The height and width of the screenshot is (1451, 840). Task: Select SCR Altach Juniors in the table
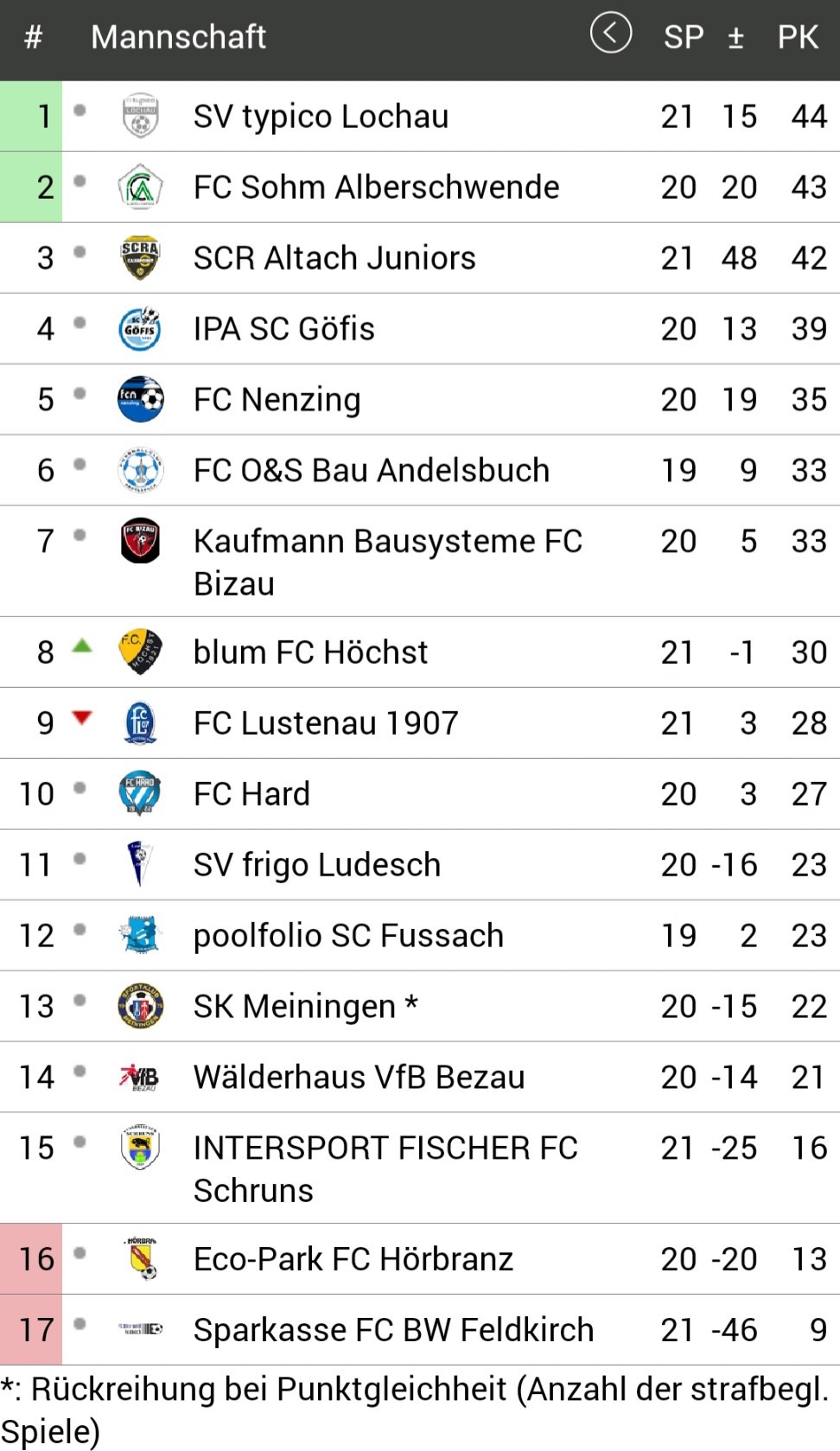click(x=420, y=258)
